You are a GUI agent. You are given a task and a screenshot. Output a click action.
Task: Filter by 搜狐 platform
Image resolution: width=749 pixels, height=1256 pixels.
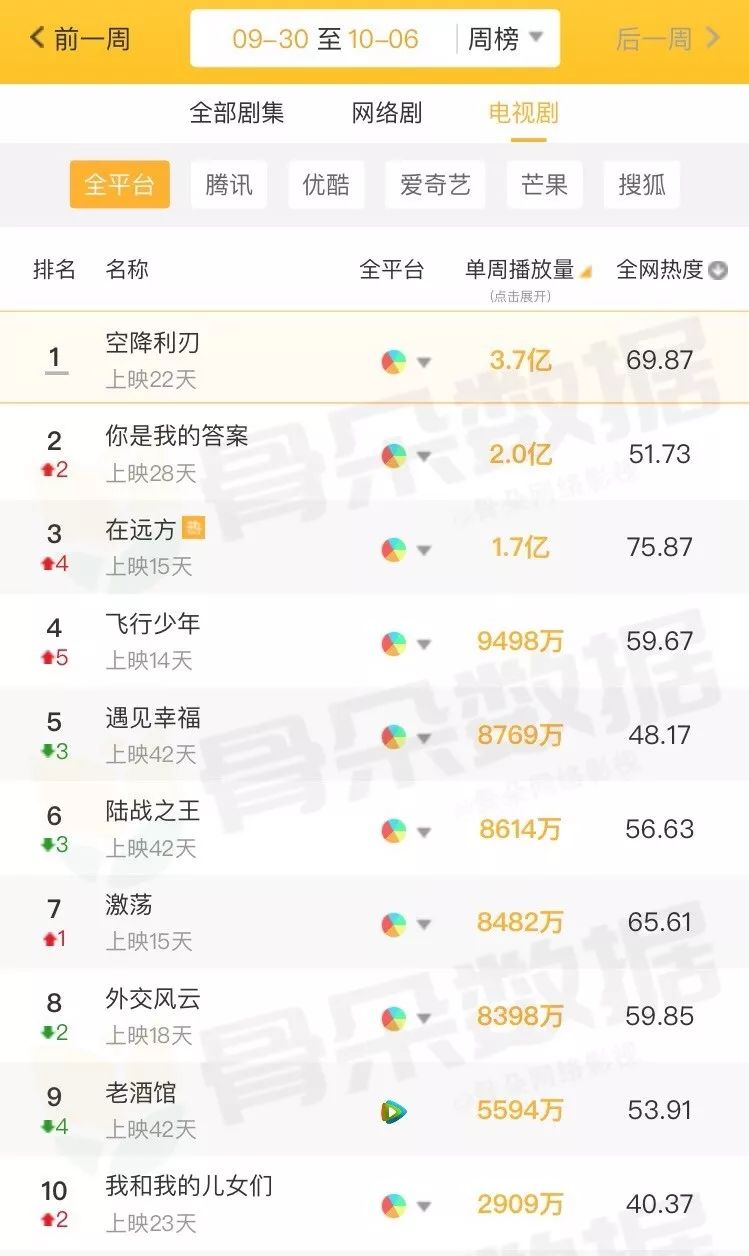tap(642, 185)
